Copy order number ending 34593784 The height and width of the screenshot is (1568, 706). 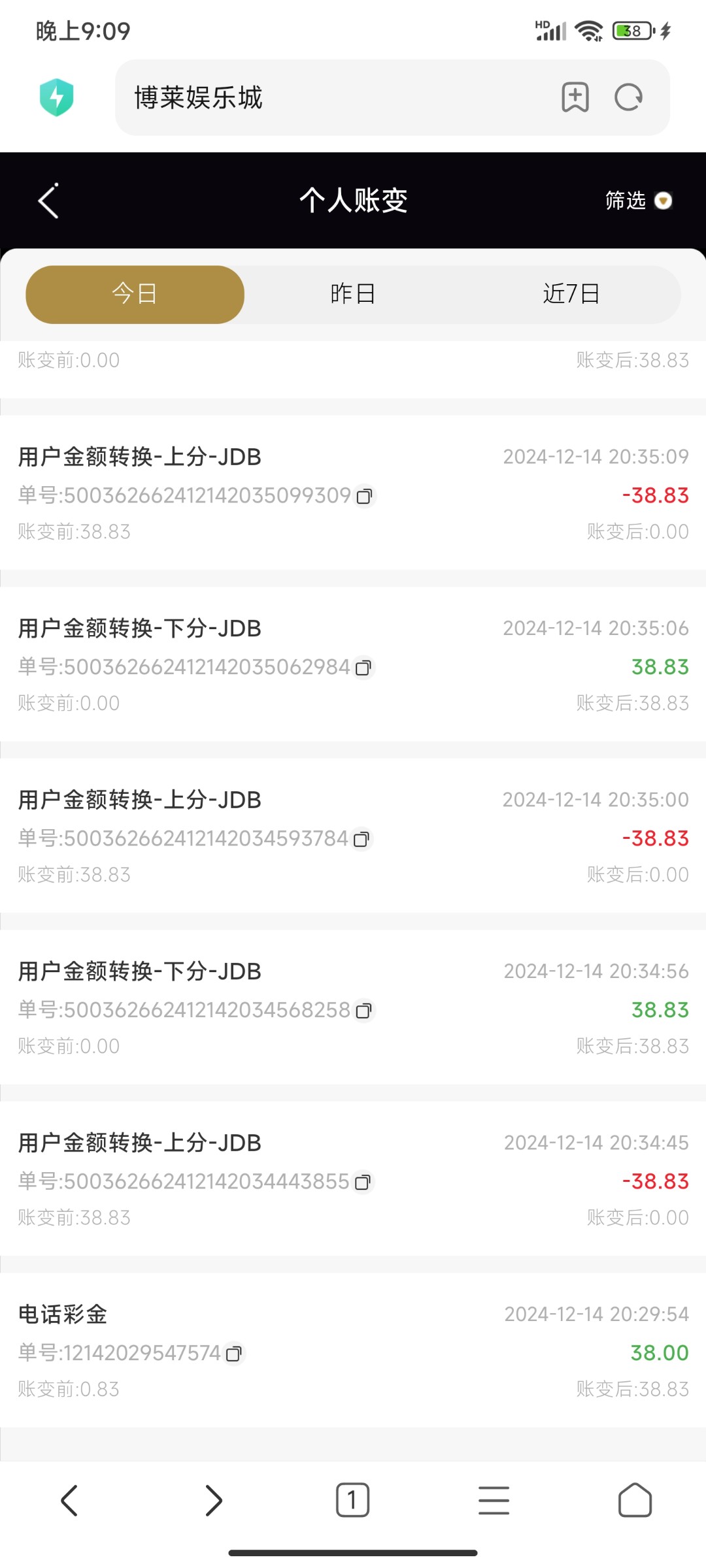[x=361, y=840]
